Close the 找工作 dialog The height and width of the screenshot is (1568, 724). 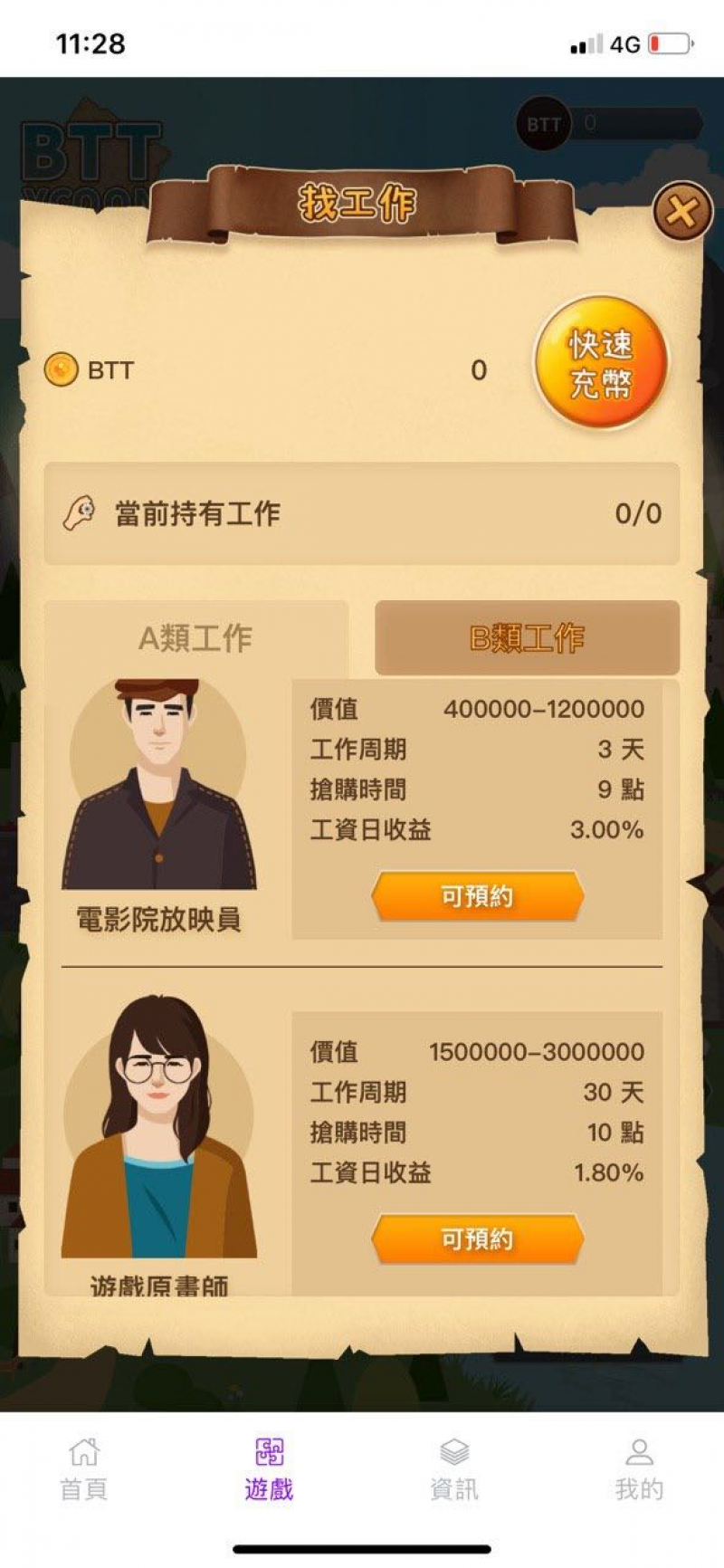click(681, 212)
